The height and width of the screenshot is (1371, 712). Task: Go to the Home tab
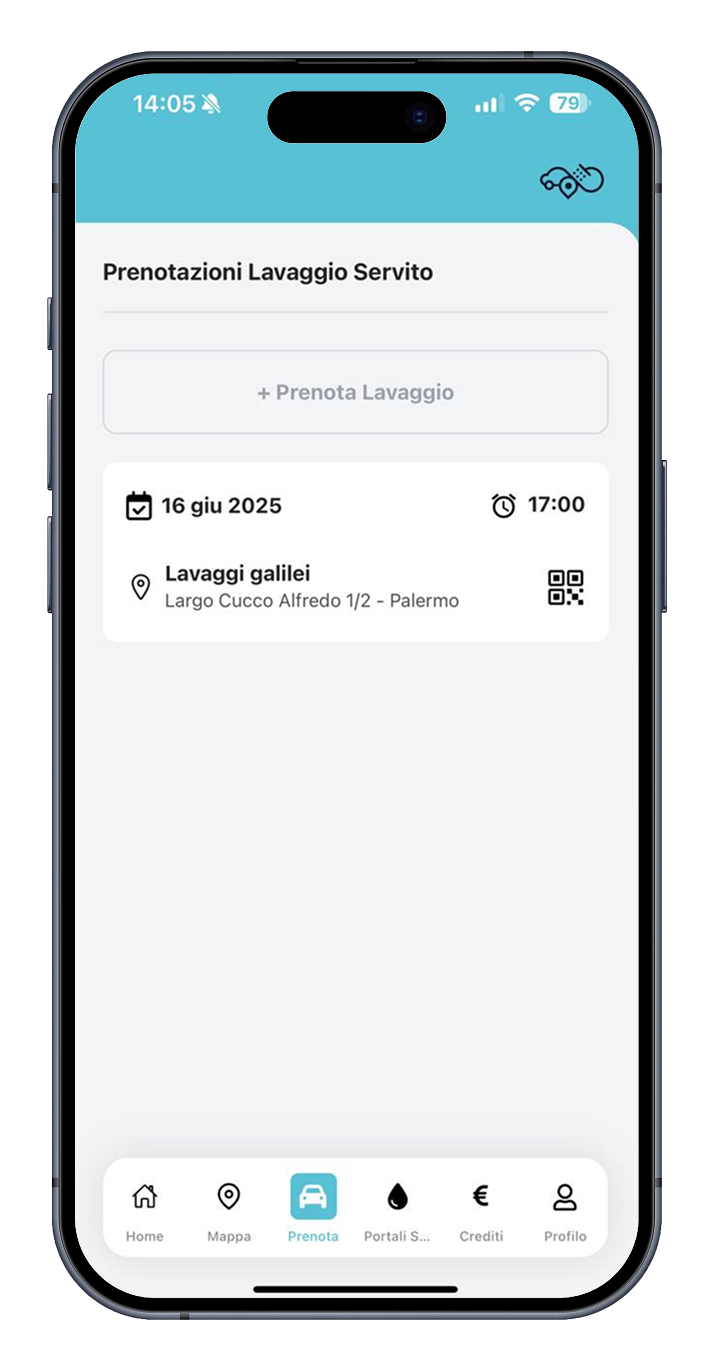point(145,1208)
